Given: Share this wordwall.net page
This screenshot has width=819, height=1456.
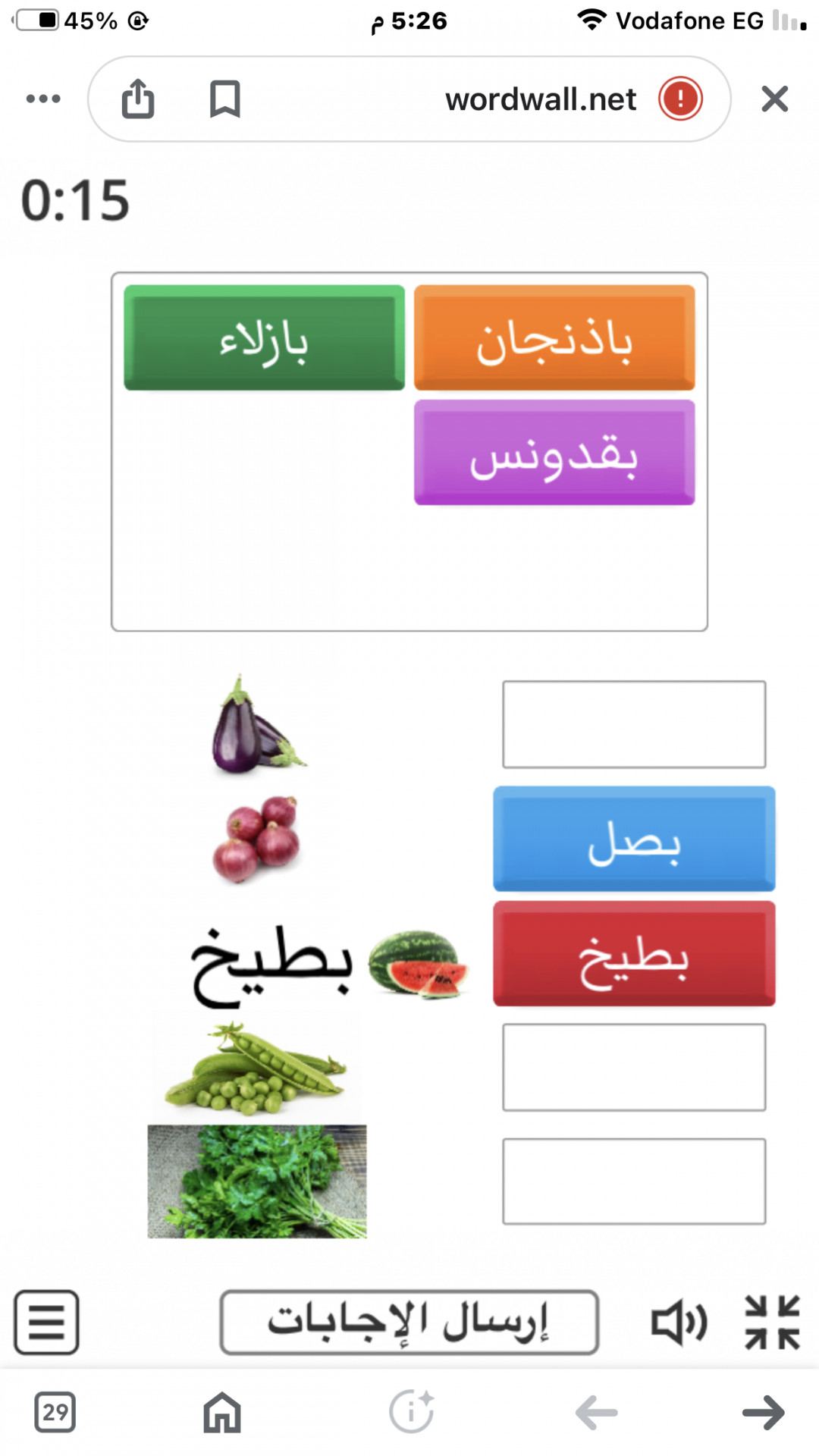Looking at the screenshot, I should click(x=138, y=99).
